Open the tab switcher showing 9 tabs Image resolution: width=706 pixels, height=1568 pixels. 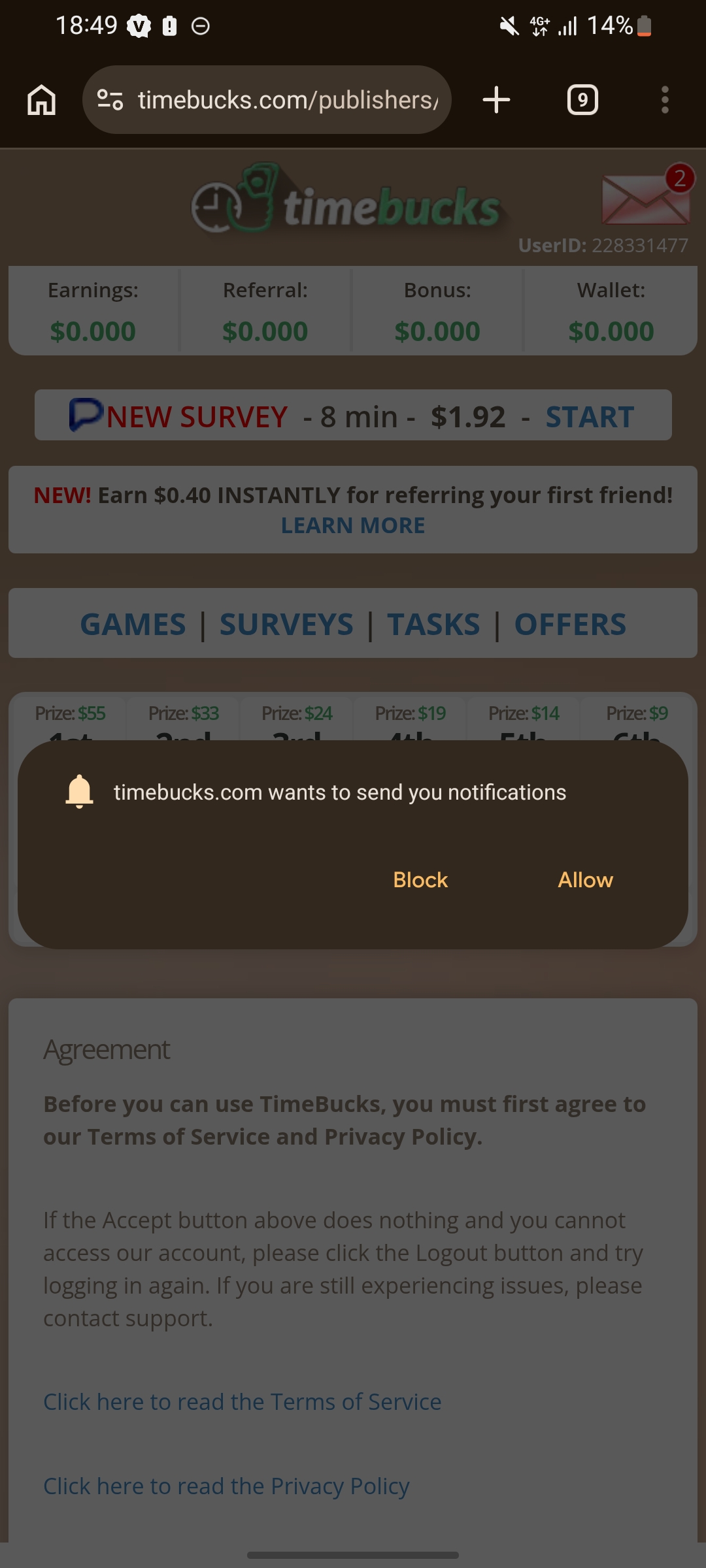tap(582, 100)
